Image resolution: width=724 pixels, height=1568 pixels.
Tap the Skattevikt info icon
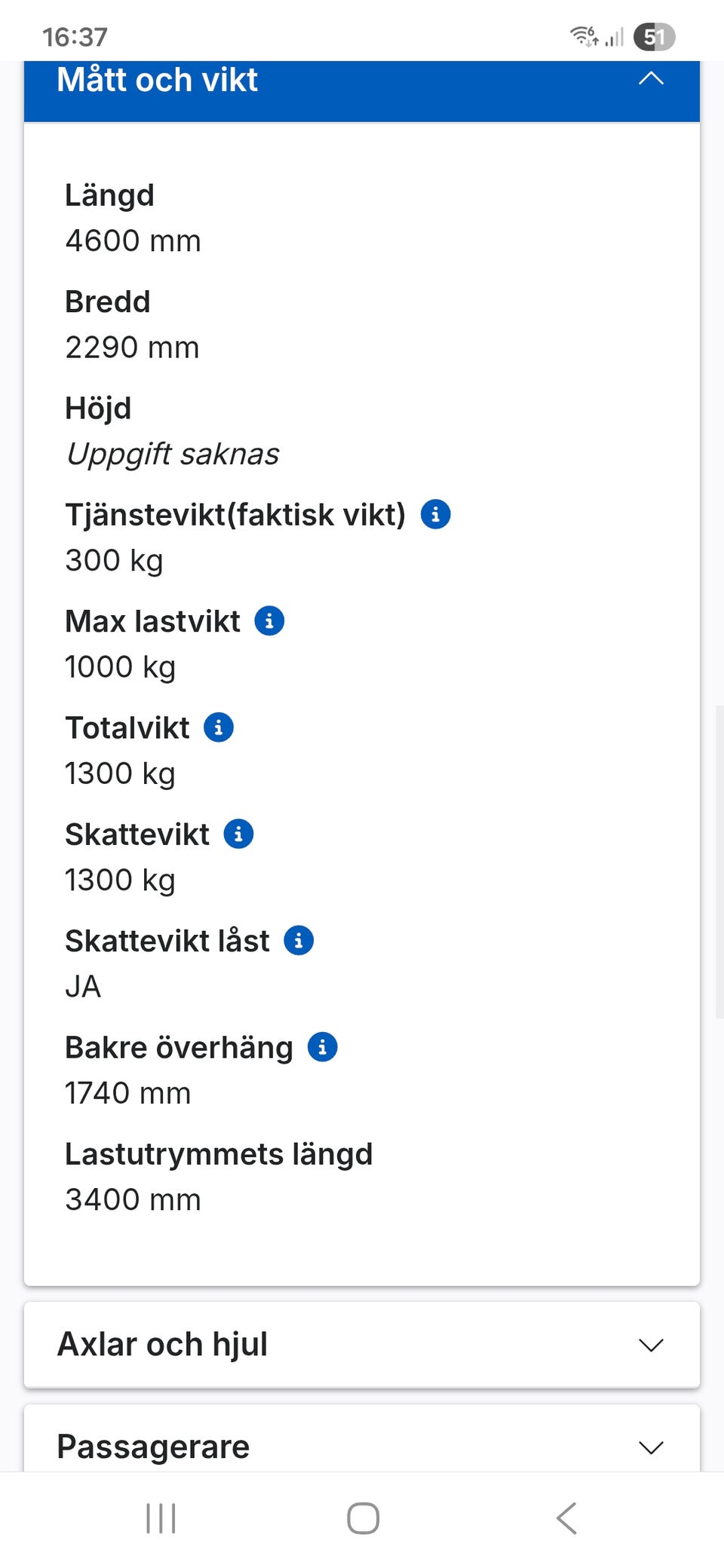pyautogui.click(x=238, y=834)
